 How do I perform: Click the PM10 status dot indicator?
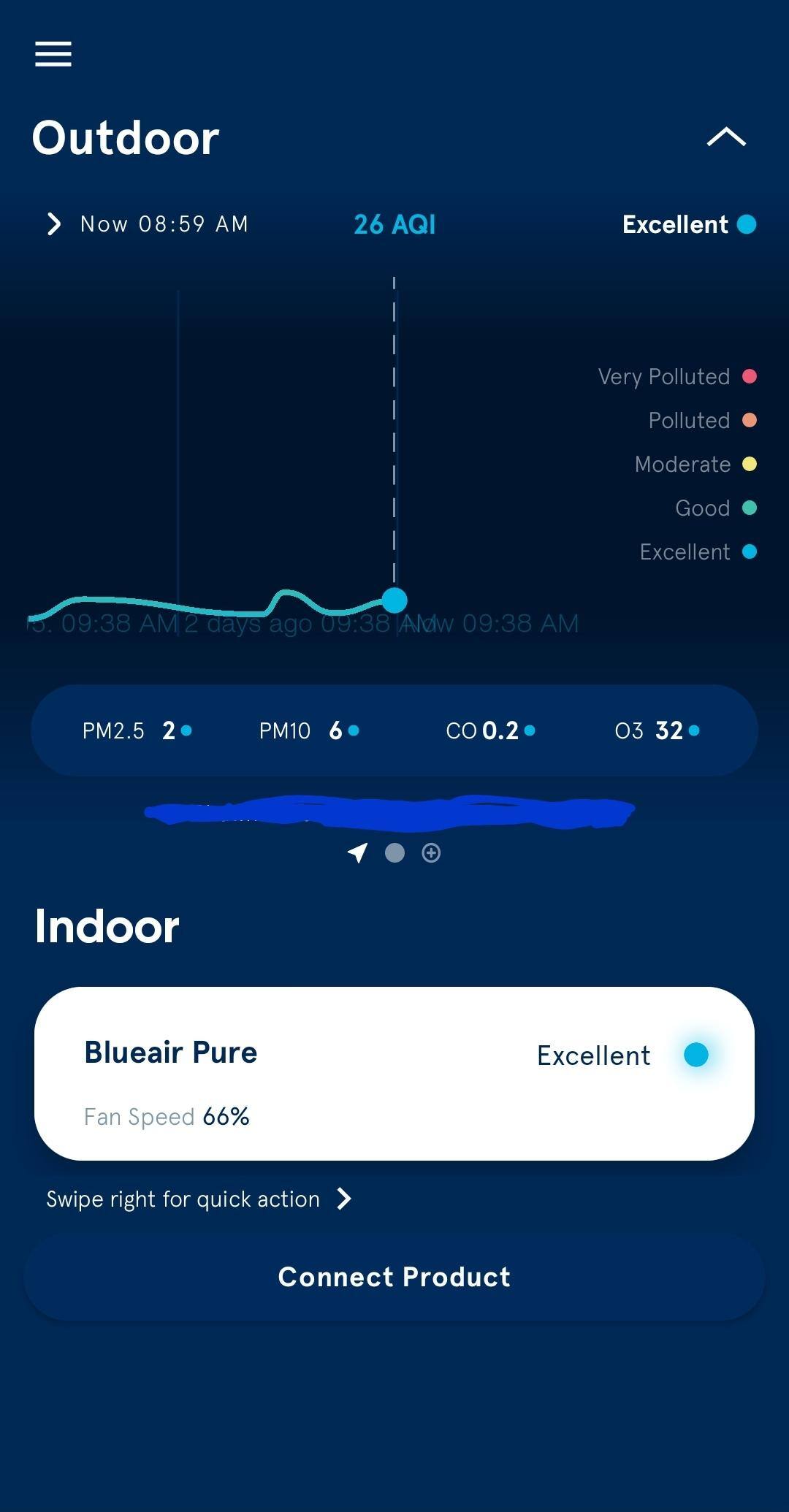[x=353, y=730]
